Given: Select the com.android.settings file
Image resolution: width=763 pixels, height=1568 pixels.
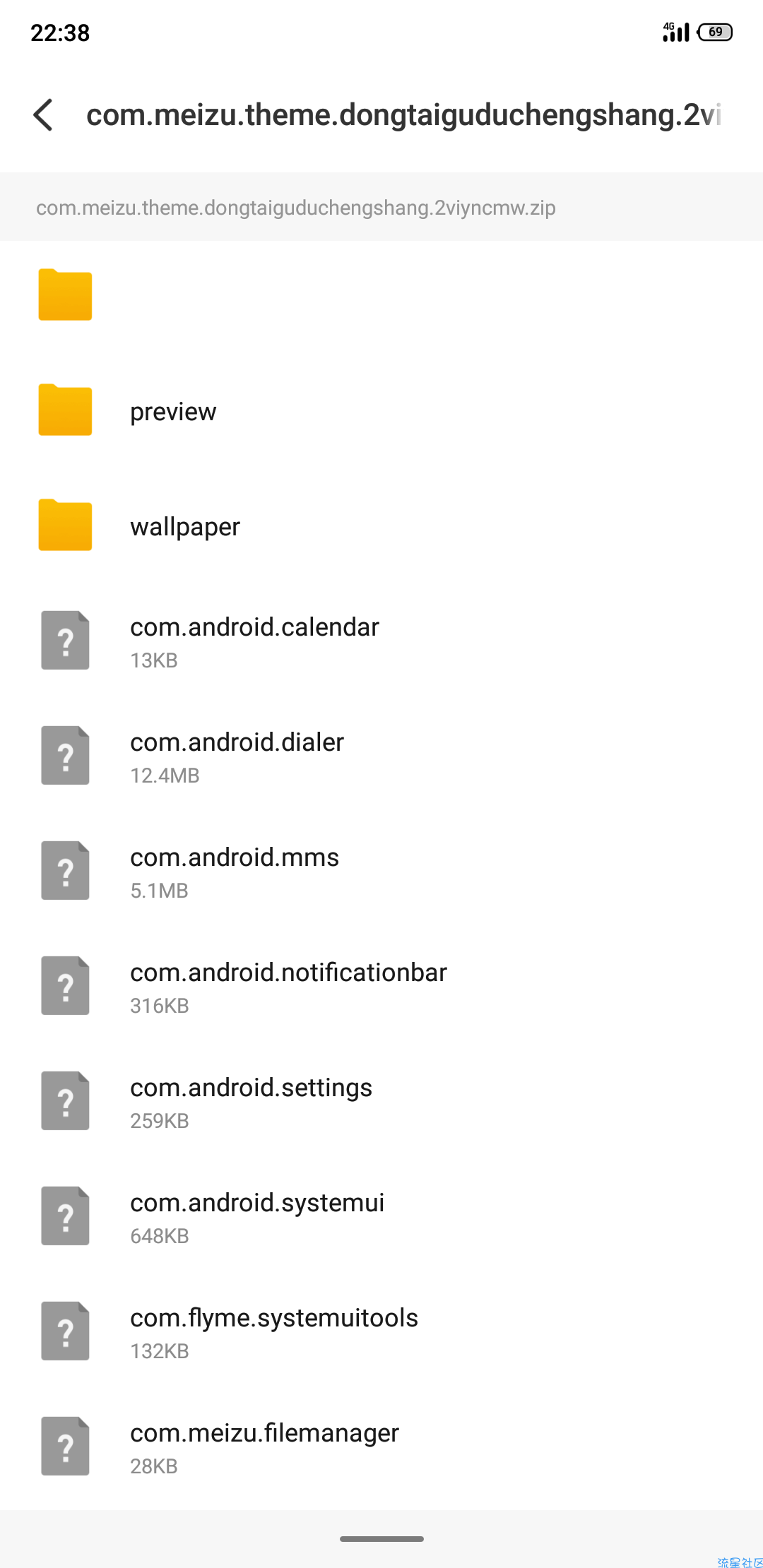Looking at the screenshot, I should point(381,1102).
